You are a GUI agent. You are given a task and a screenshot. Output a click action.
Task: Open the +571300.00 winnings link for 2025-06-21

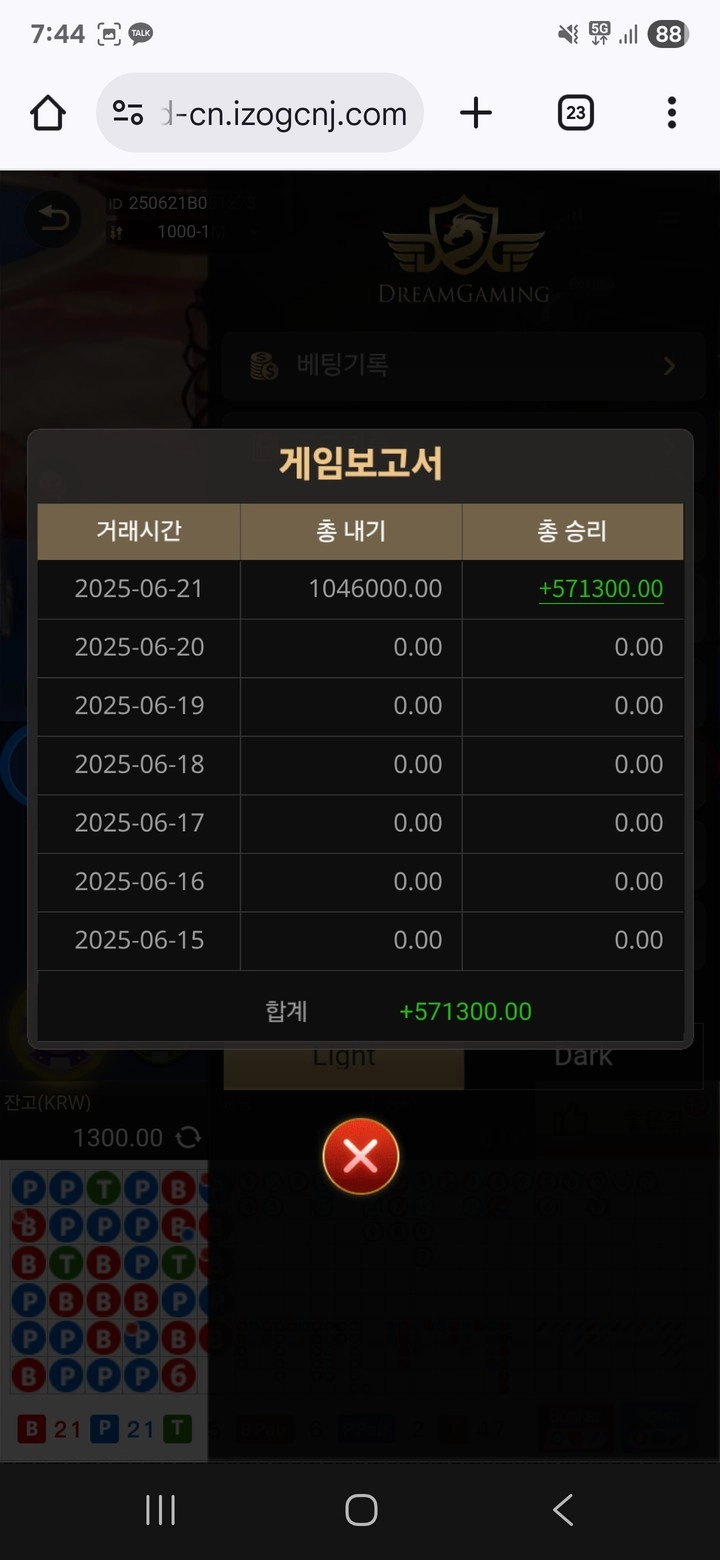601,589
